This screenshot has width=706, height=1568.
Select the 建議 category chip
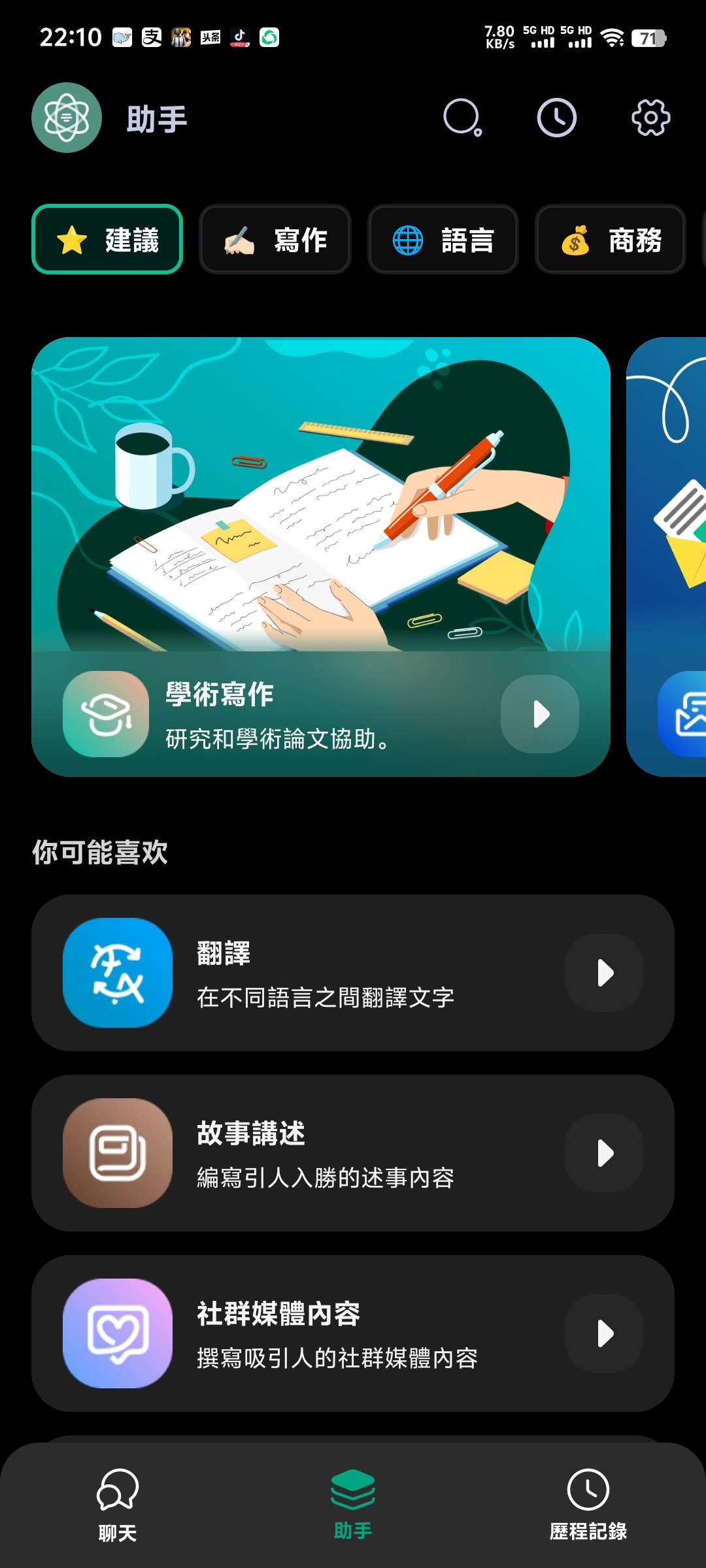[107, 240]
